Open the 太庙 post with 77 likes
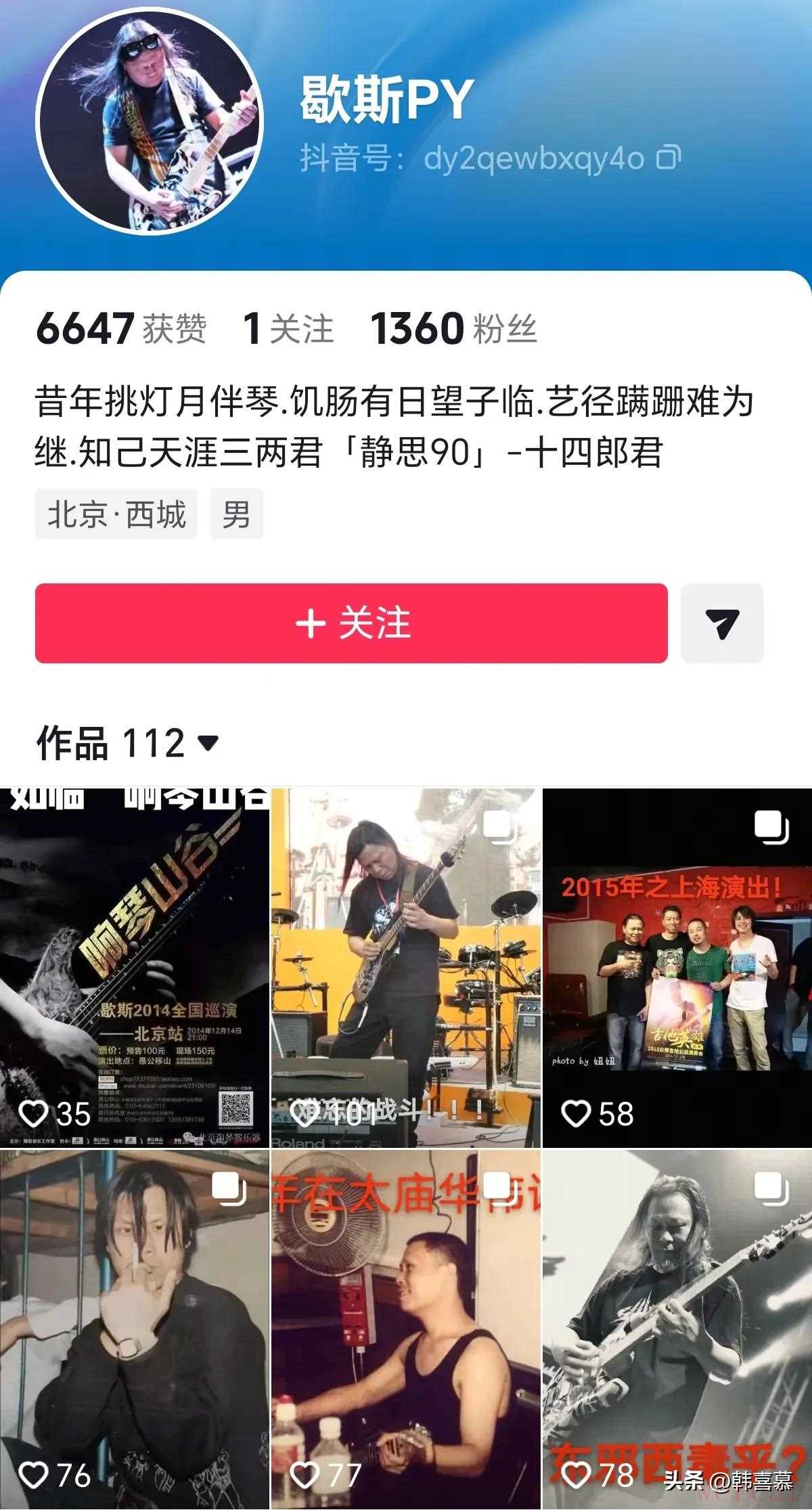The height and width of the screenshot is (1510, 812). 406,1330
